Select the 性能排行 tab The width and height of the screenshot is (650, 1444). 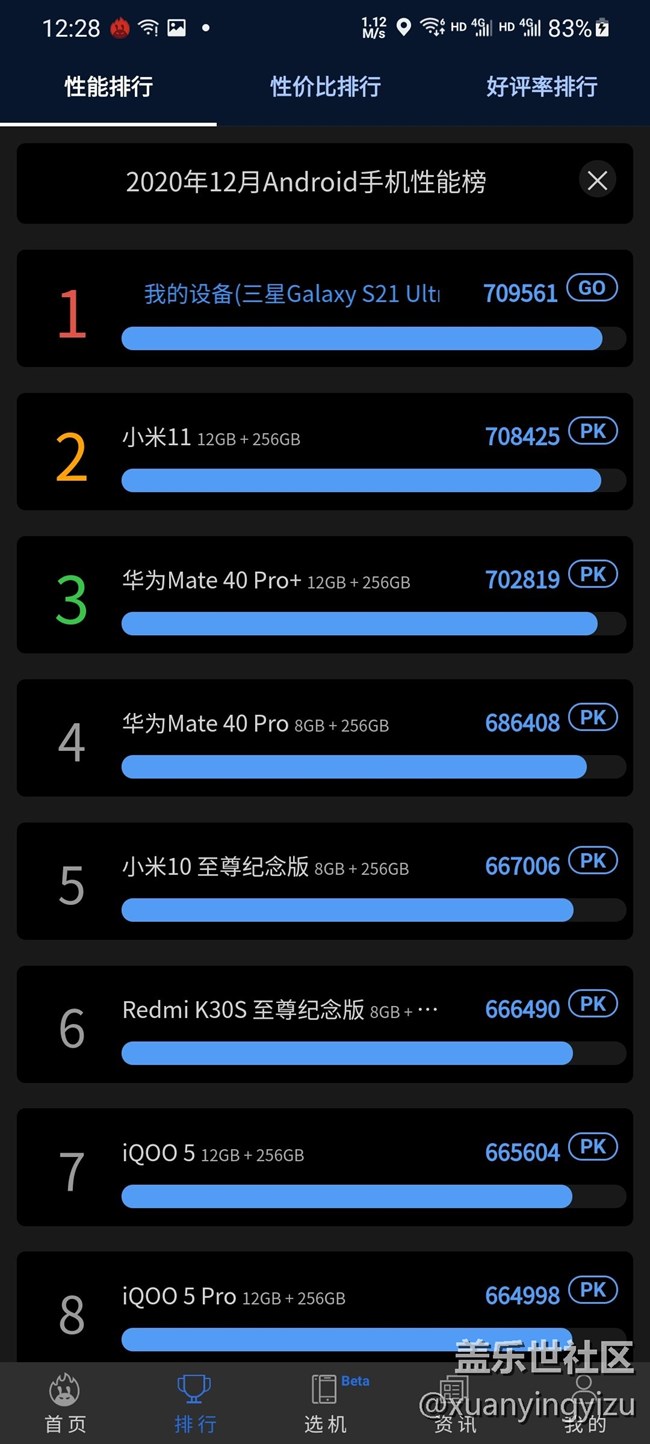click(108, 87)
